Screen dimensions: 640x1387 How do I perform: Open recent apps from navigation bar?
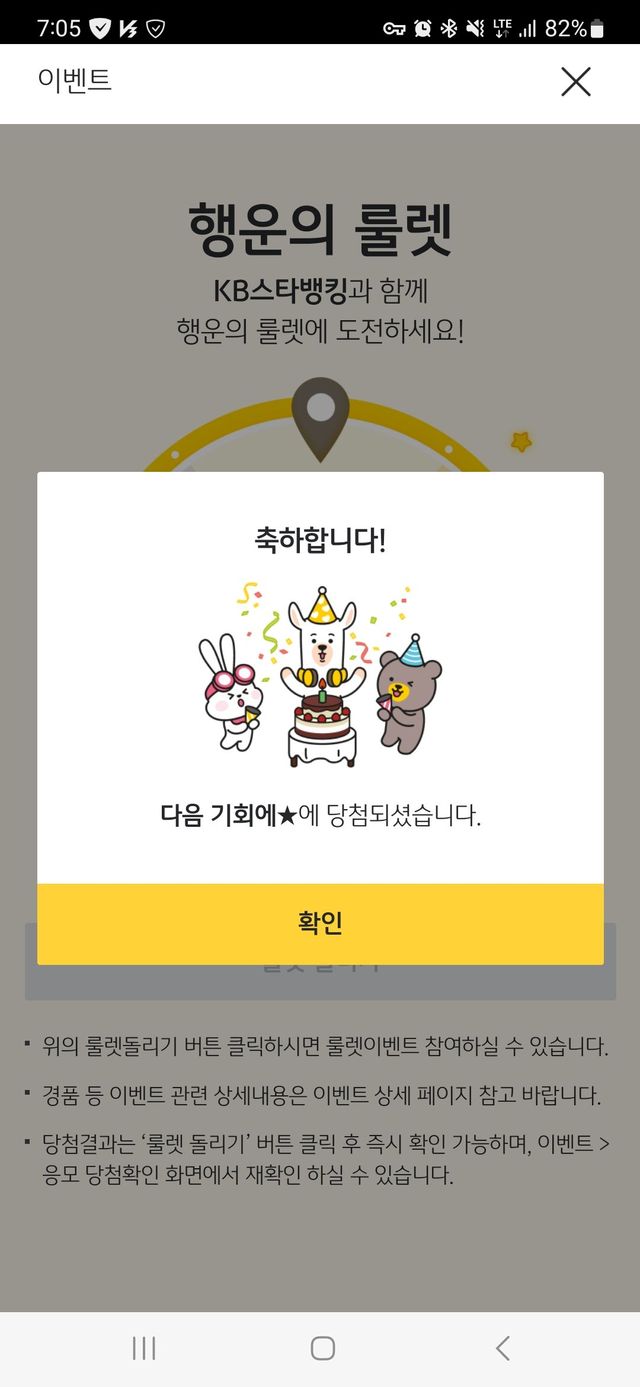click(x=144, y=1348)
